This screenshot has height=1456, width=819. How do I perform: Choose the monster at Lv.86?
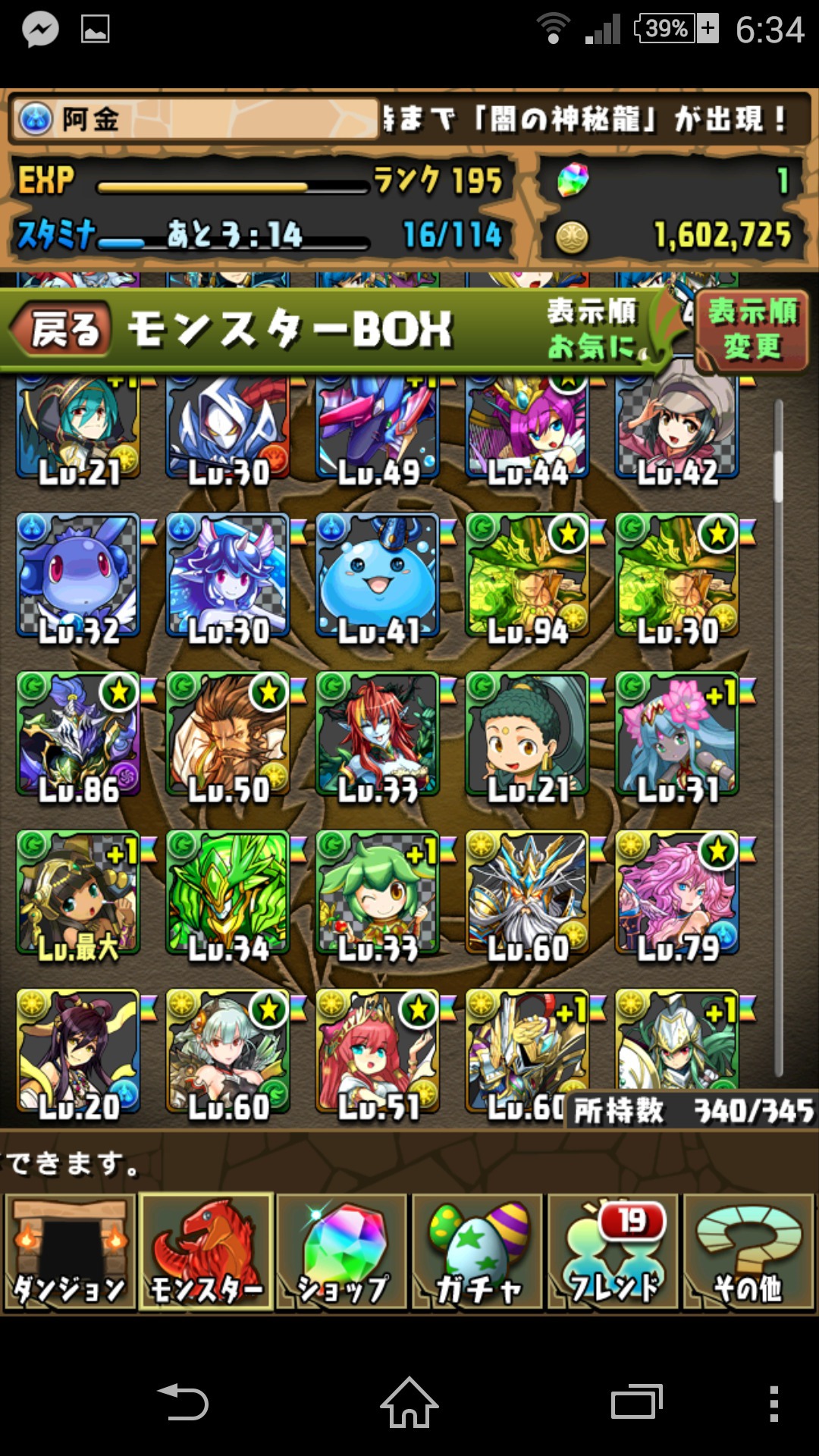(x=78, y=734)
